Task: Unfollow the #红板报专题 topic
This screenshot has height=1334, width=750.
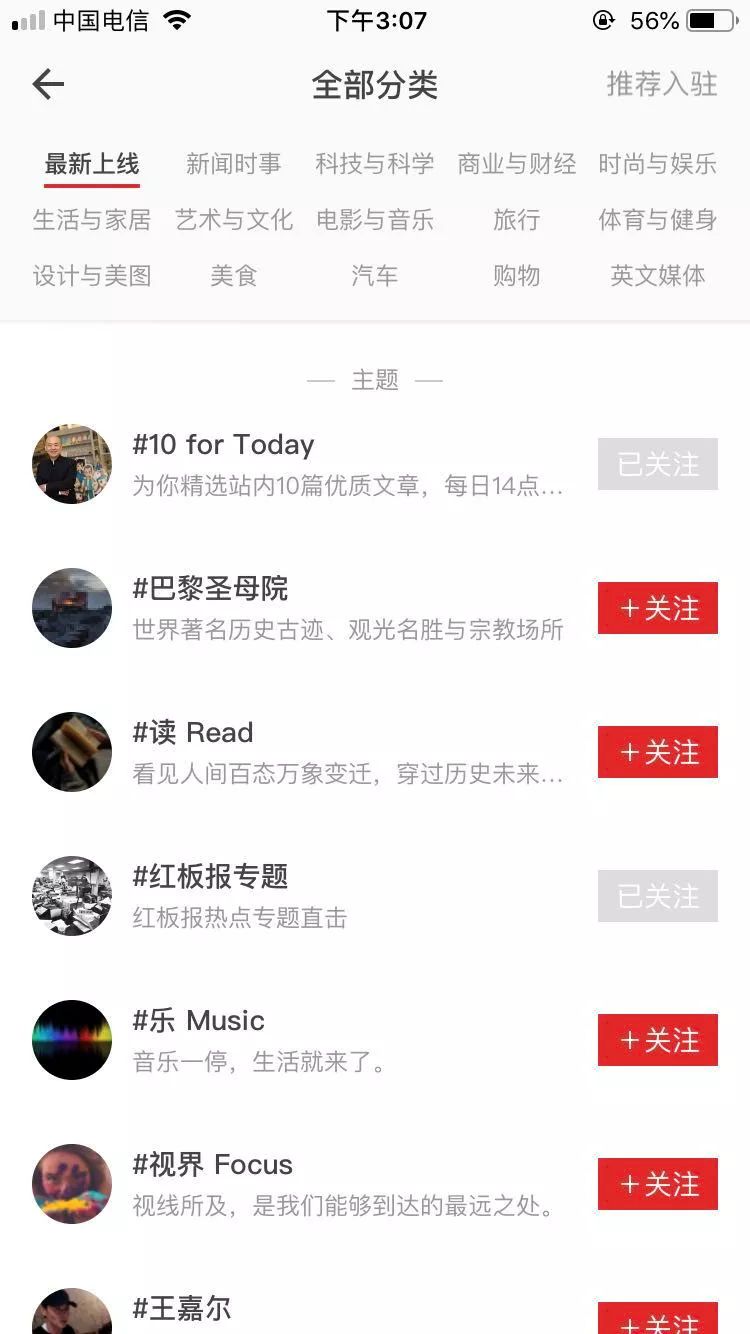Action: pos(657,896)
